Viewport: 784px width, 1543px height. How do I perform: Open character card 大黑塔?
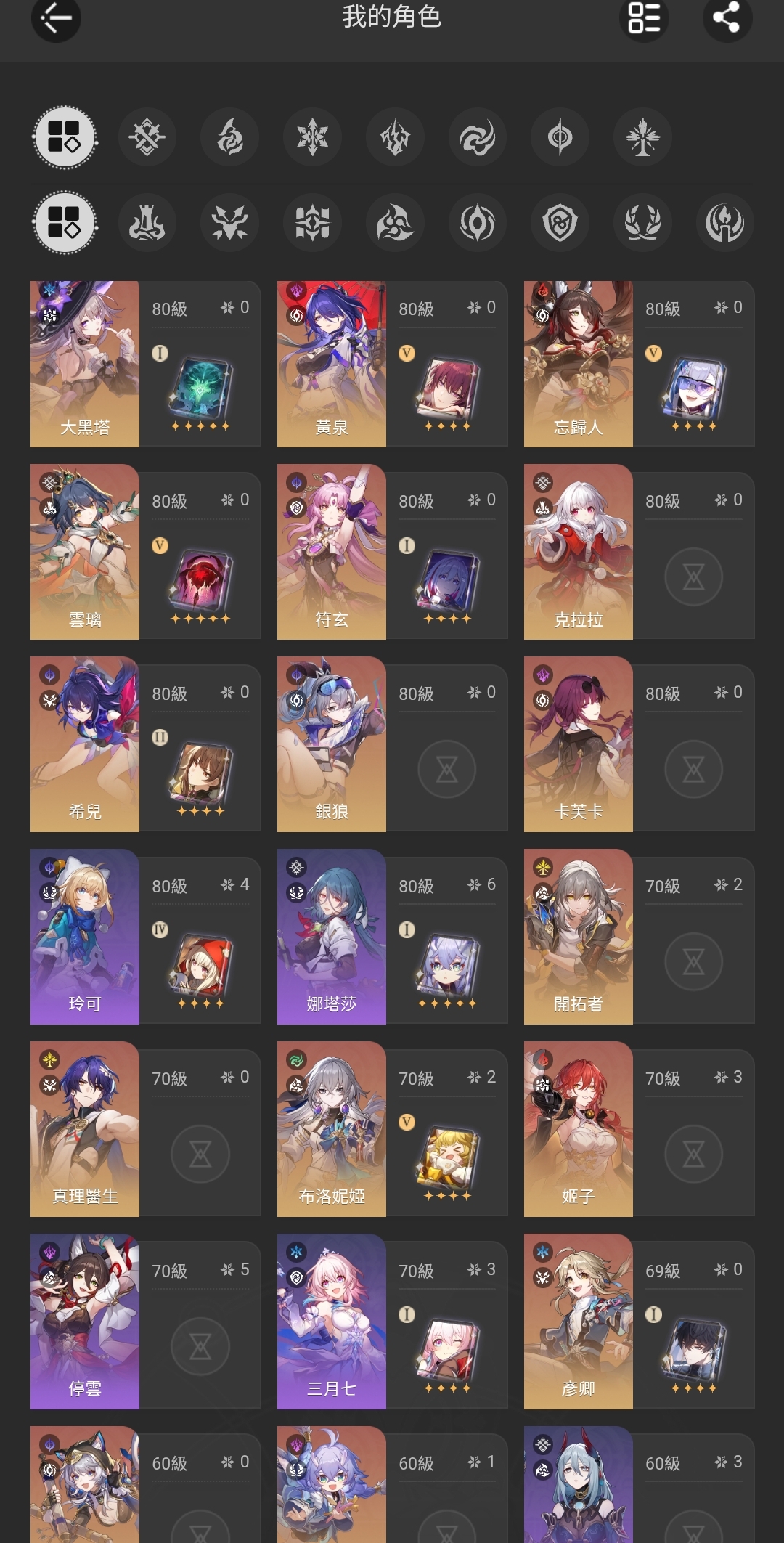(145, 364)
